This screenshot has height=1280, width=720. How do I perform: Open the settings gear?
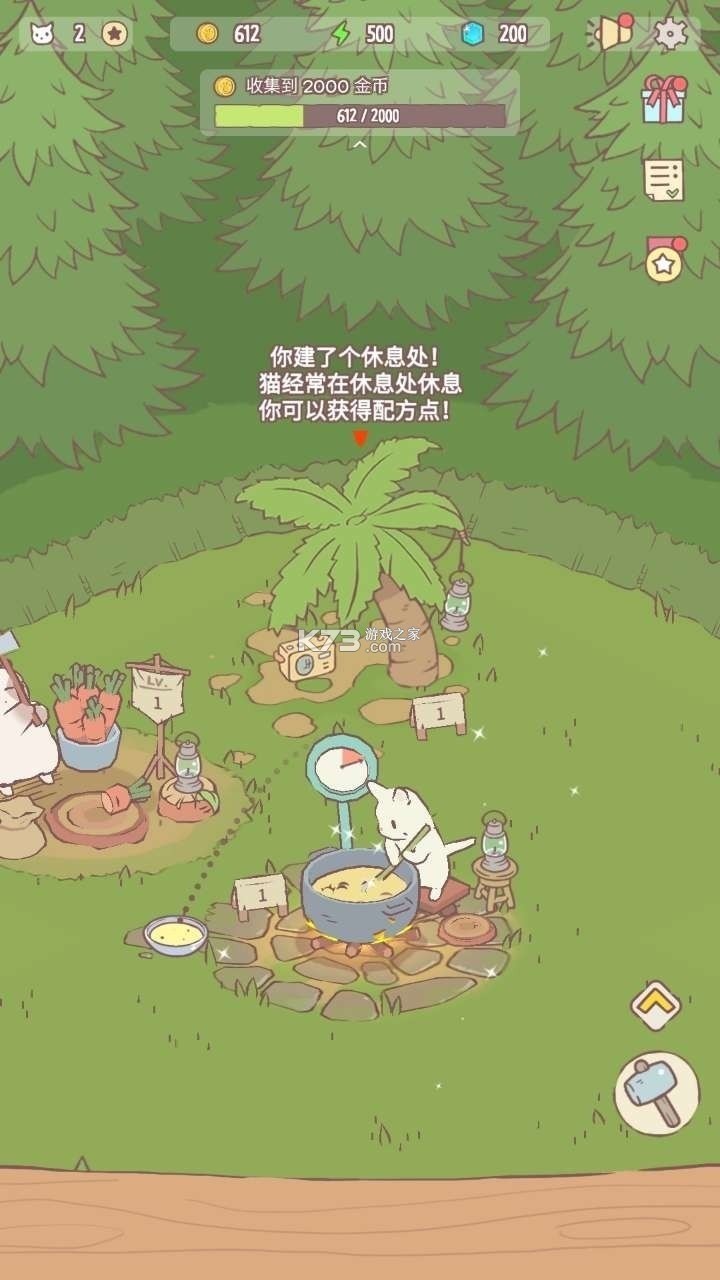[671, 33]
